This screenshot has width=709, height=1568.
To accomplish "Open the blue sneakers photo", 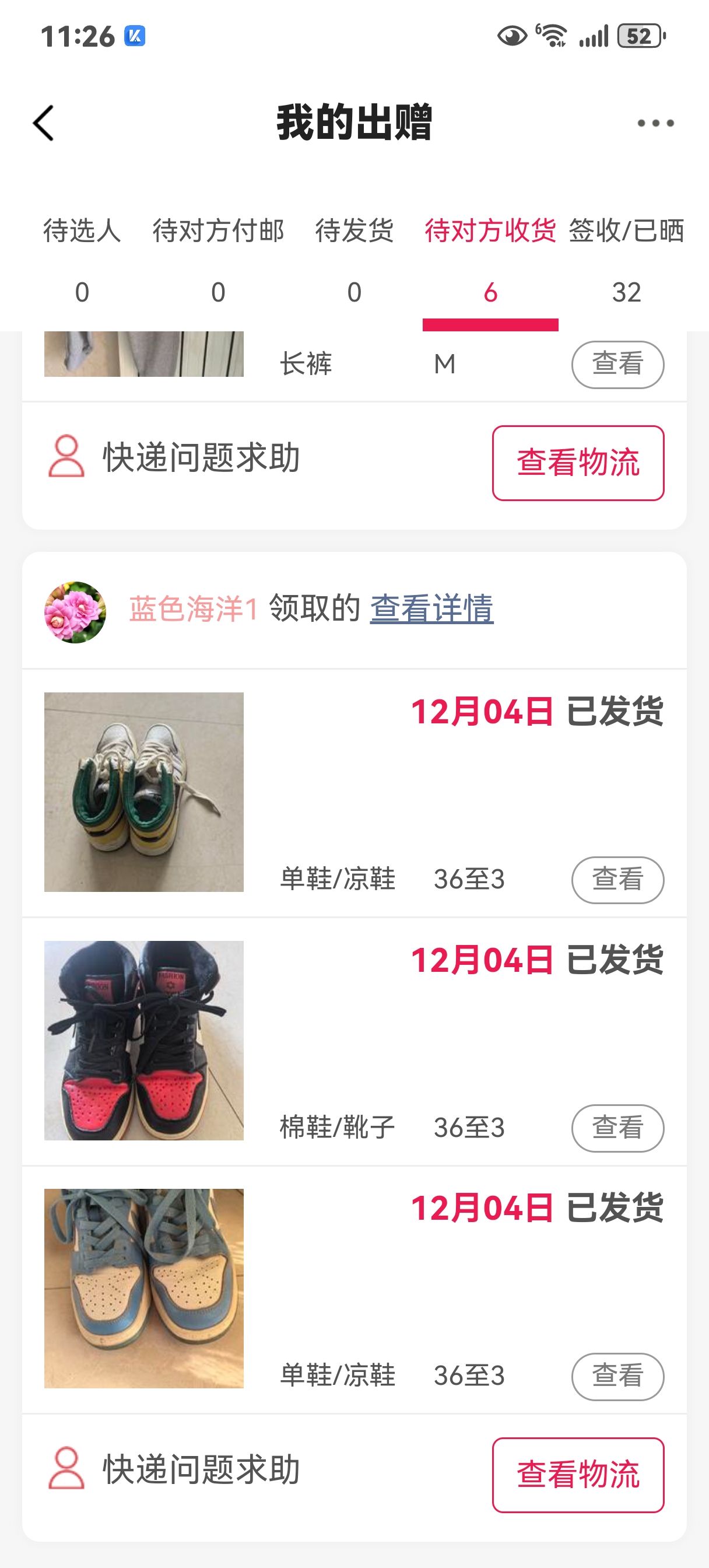I will (143, 1288).
